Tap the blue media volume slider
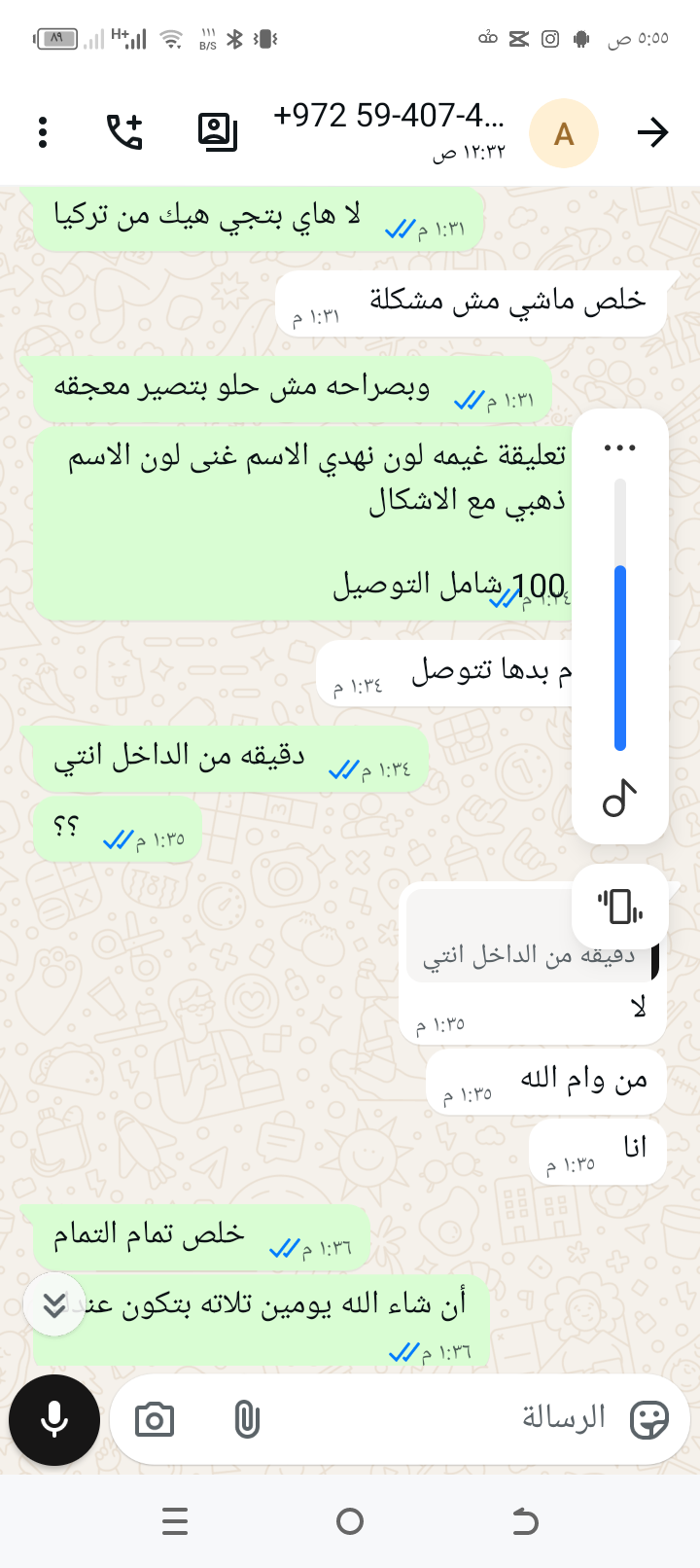 (620, 657)
